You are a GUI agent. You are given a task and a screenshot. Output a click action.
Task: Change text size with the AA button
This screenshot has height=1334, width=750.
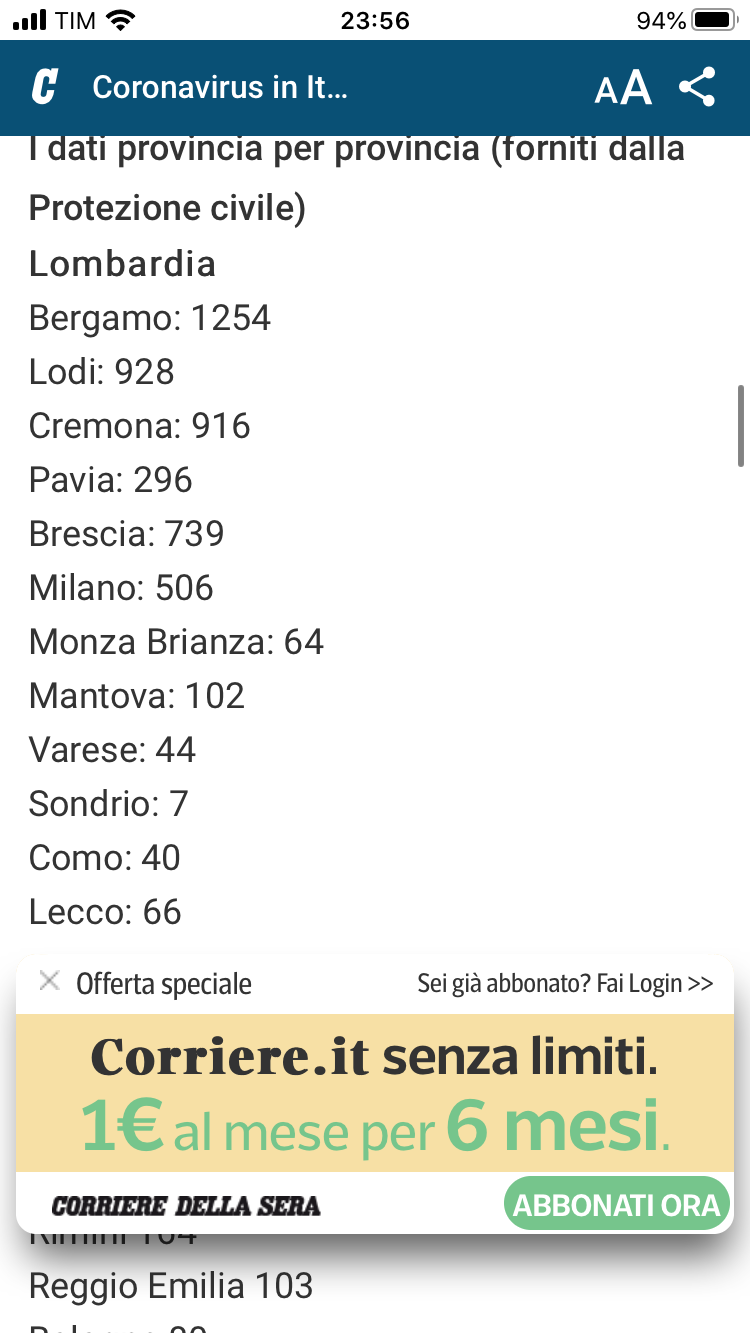623,88
